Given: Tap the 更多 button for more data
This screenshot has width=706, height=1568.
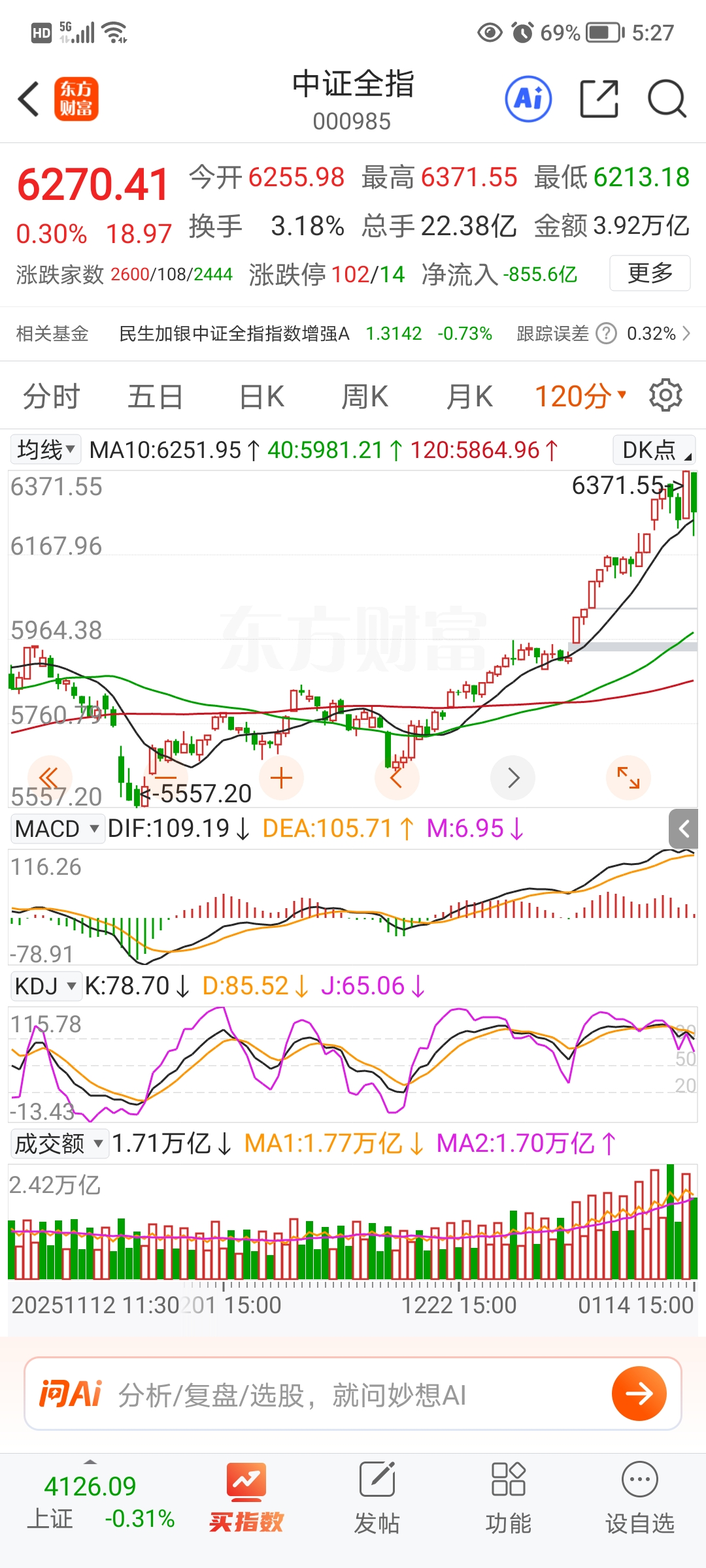Looking at the screenshot, I should click(649, 273).
